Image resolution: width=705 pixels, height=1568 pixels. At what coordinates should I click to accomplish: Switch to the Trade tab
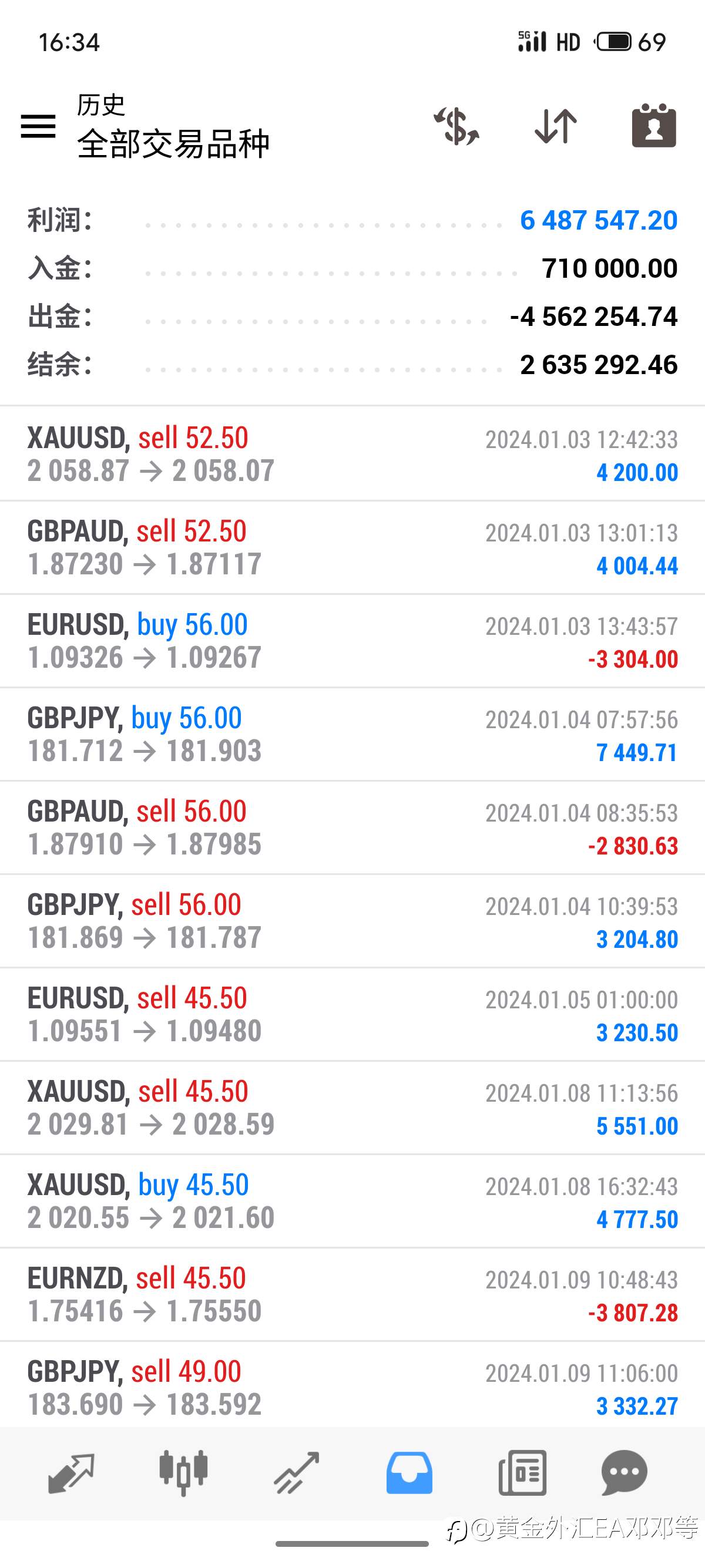297,1473
